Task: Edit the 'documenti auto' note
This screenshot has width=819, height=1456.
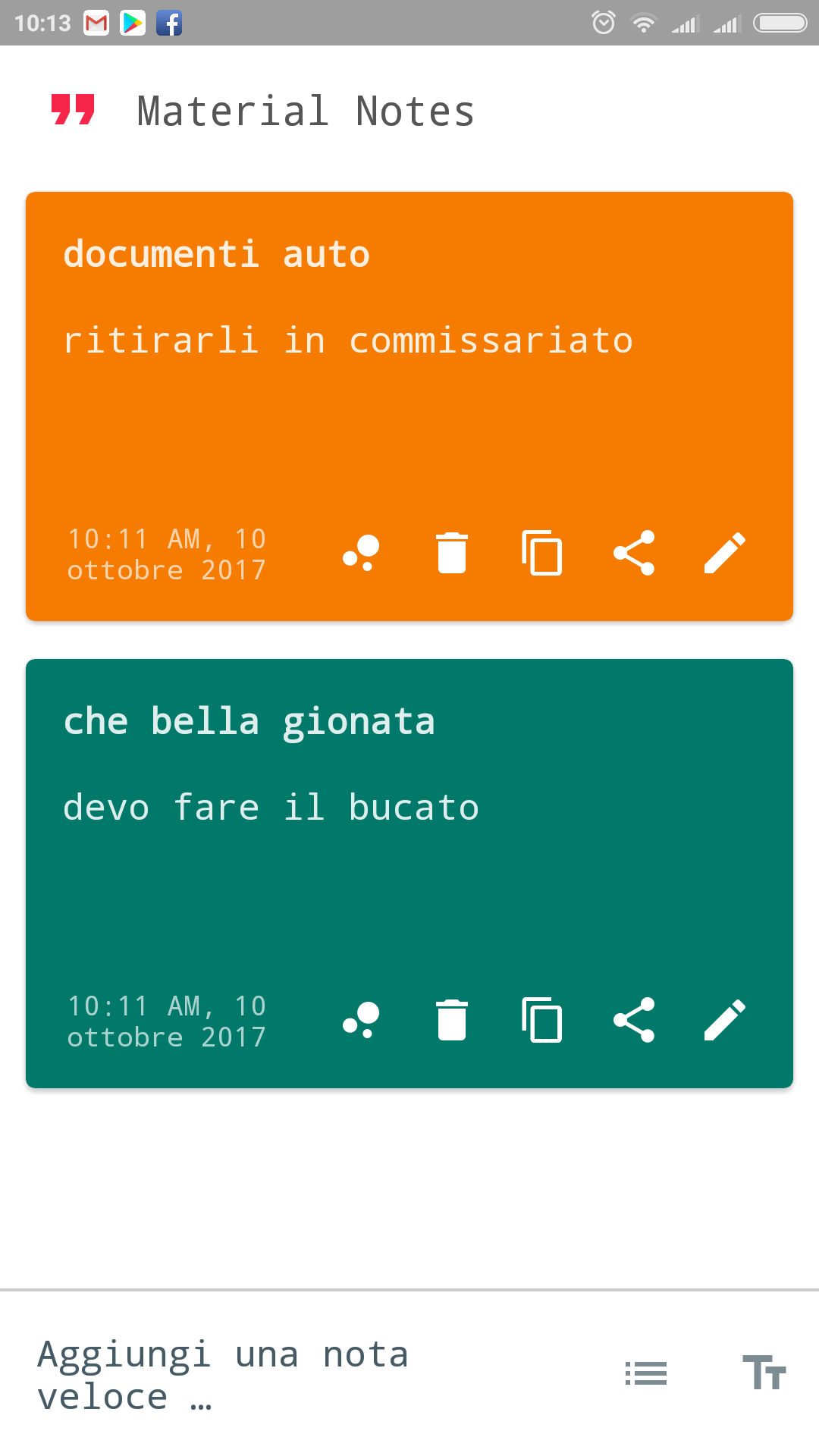Action: tap(725, 553)
